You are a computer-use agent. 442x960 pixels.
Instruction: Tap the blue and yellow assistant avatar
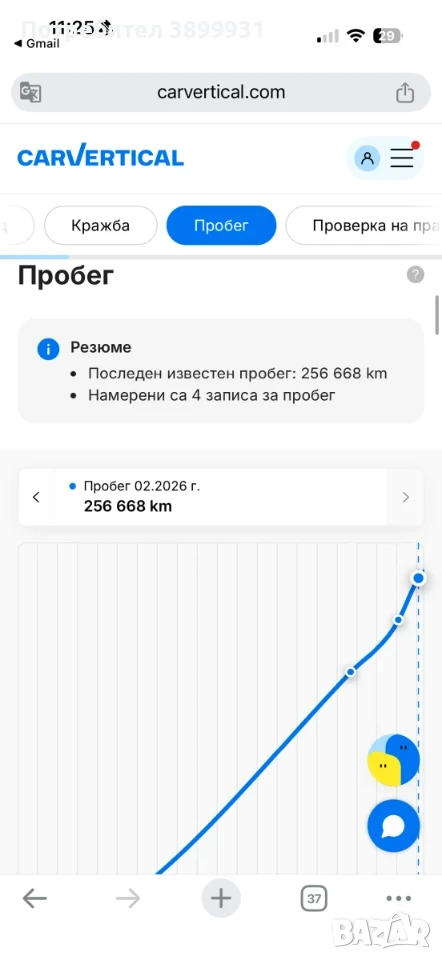[x=394, y=760]
